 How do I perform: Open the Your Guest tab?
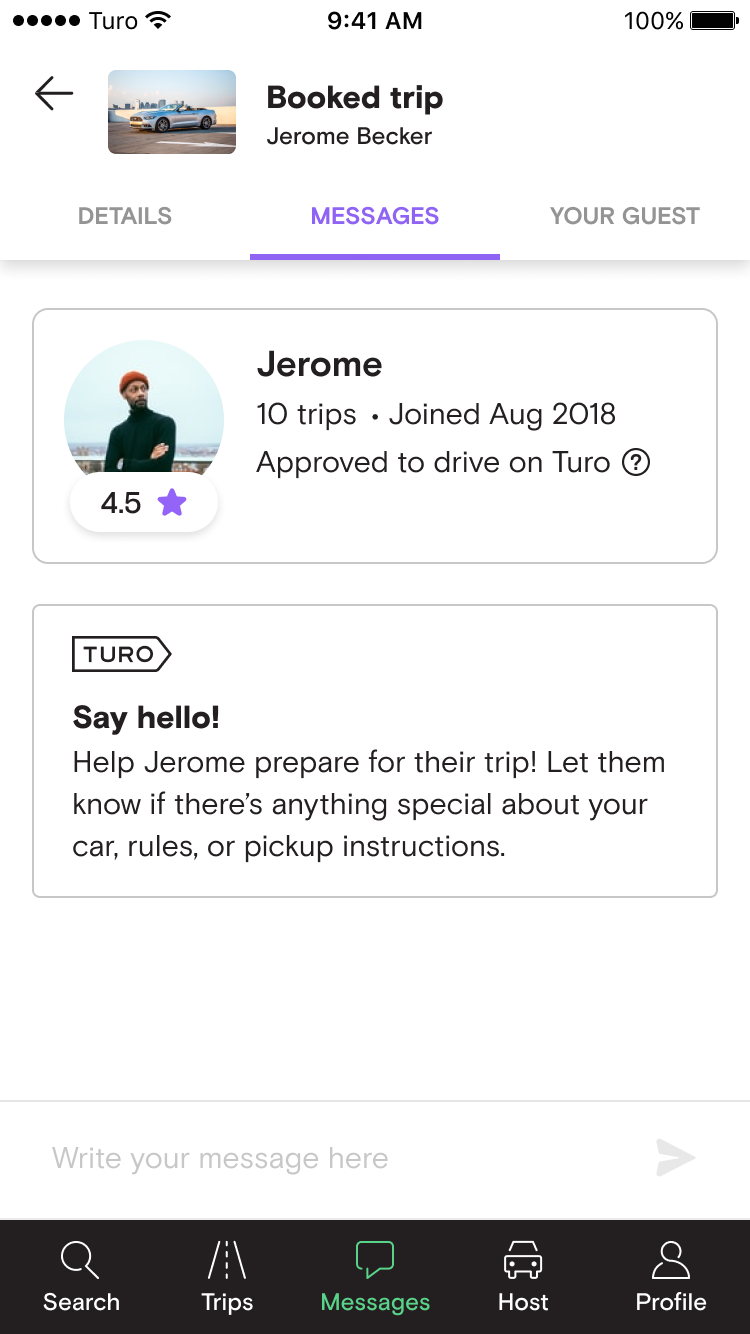(x=624, y=216)
